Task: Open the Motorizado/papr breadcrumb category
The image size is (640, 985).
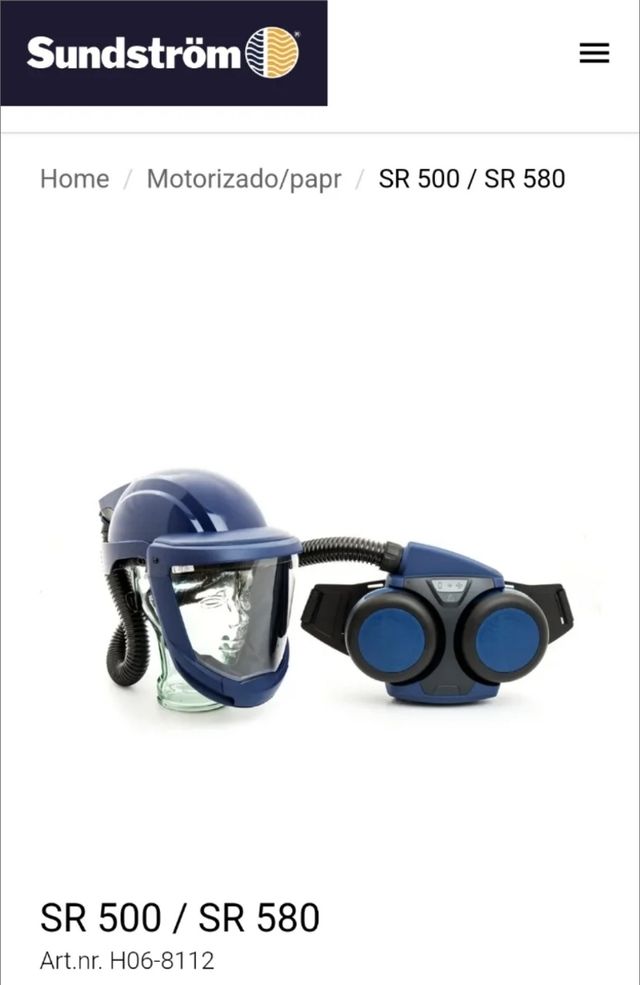Action: (244, 179)
